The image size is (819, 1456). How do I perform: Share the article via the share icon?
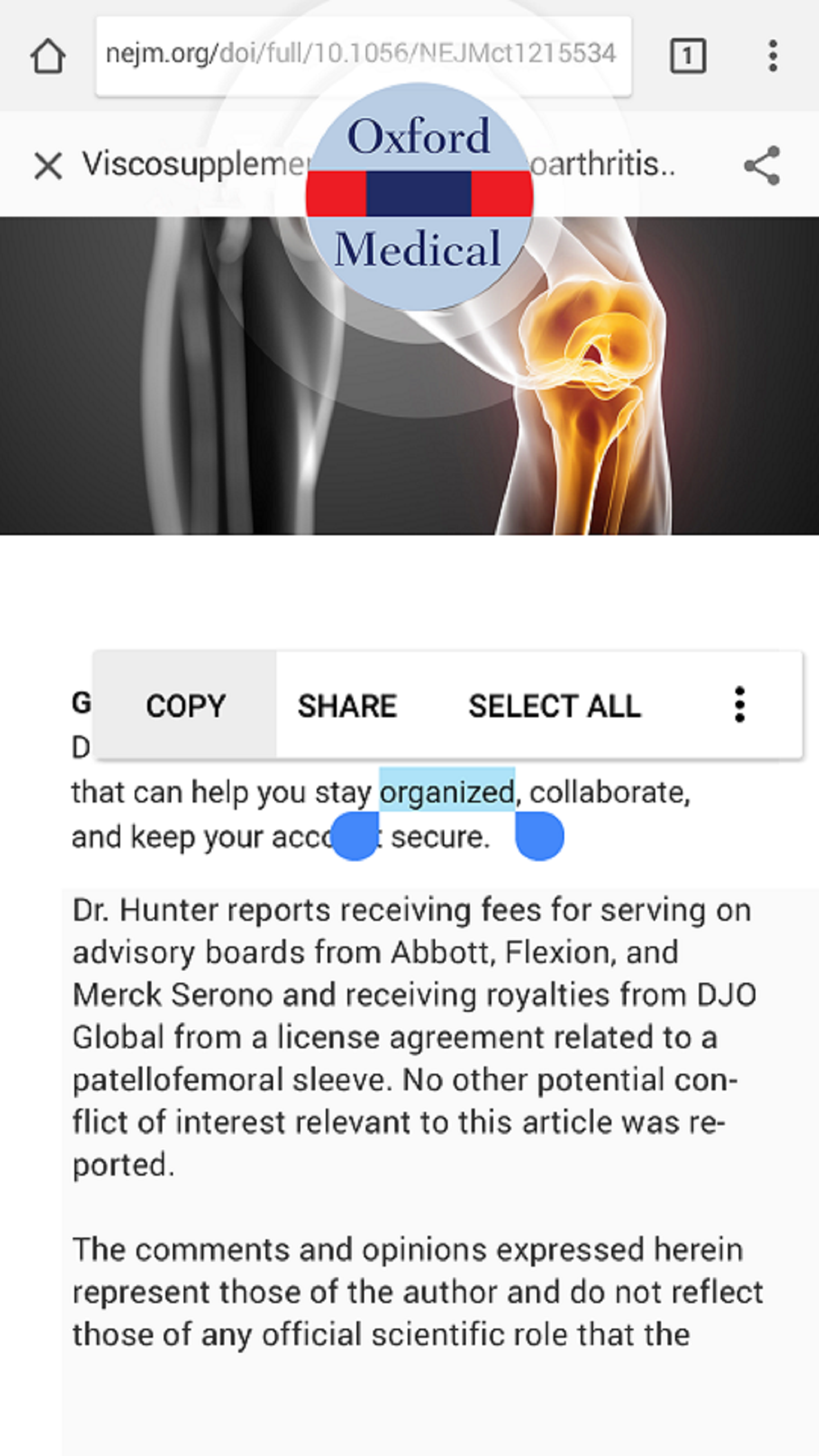pyautogui.click(x=762, y=166)
